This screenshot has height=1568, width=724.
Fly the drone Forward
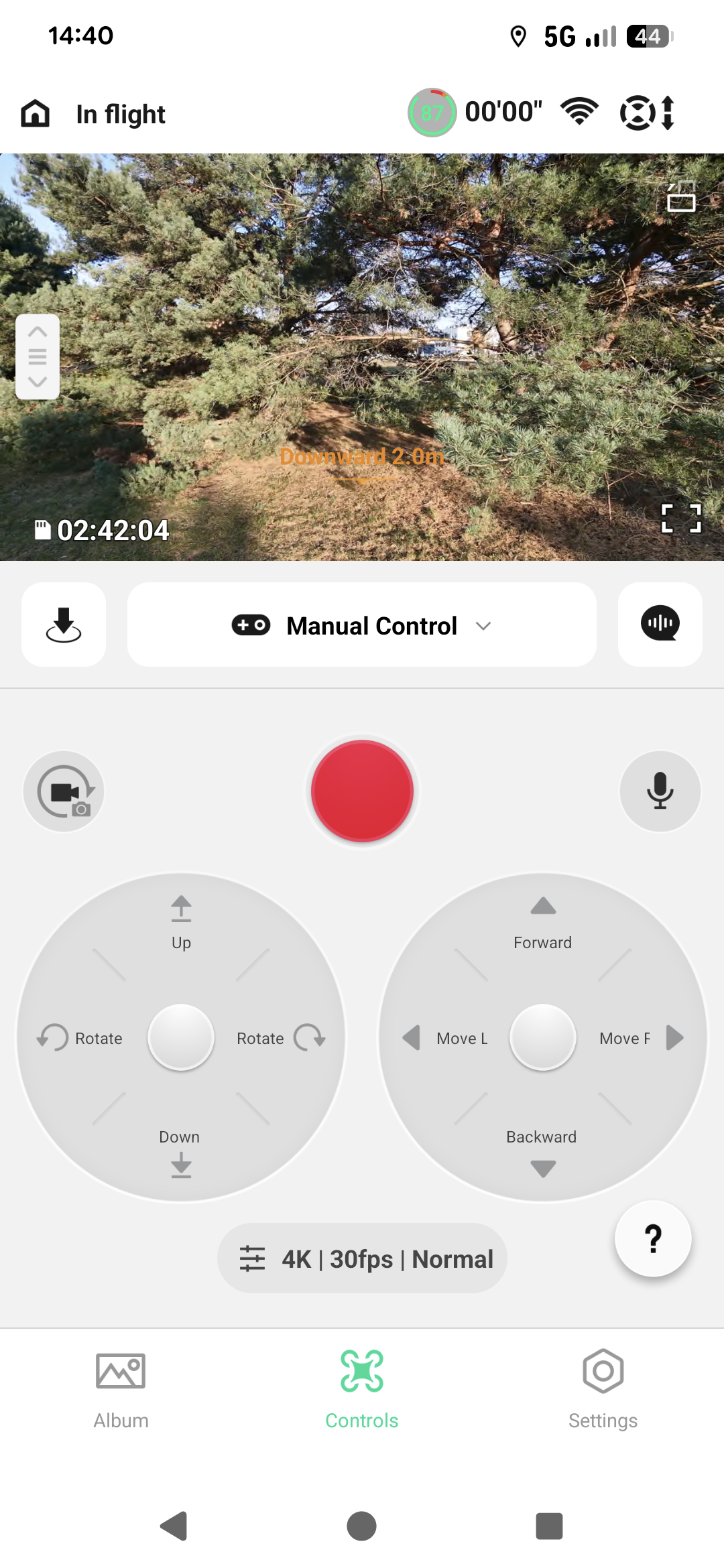543,923
